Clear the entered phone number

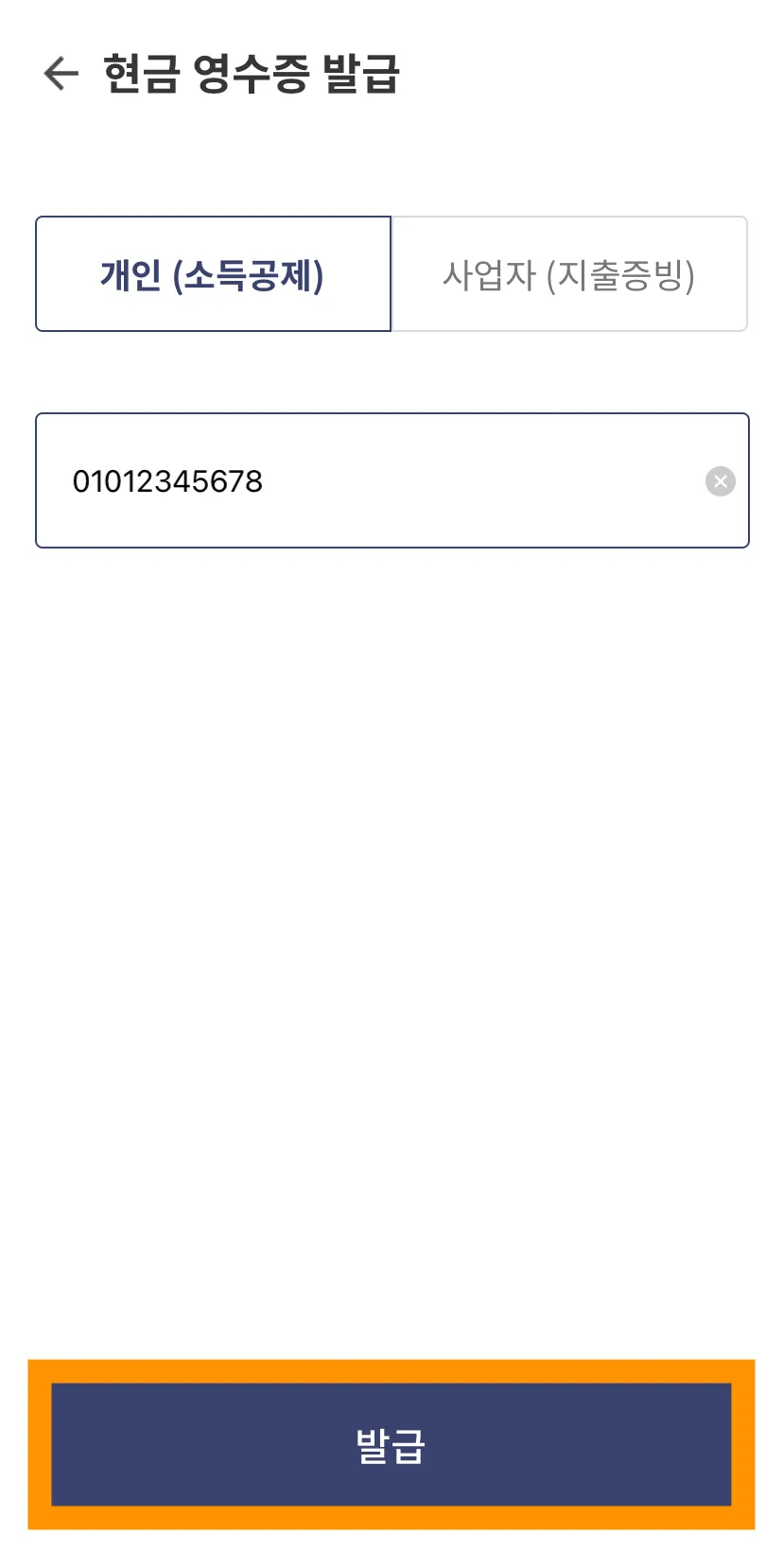point(721,481)
